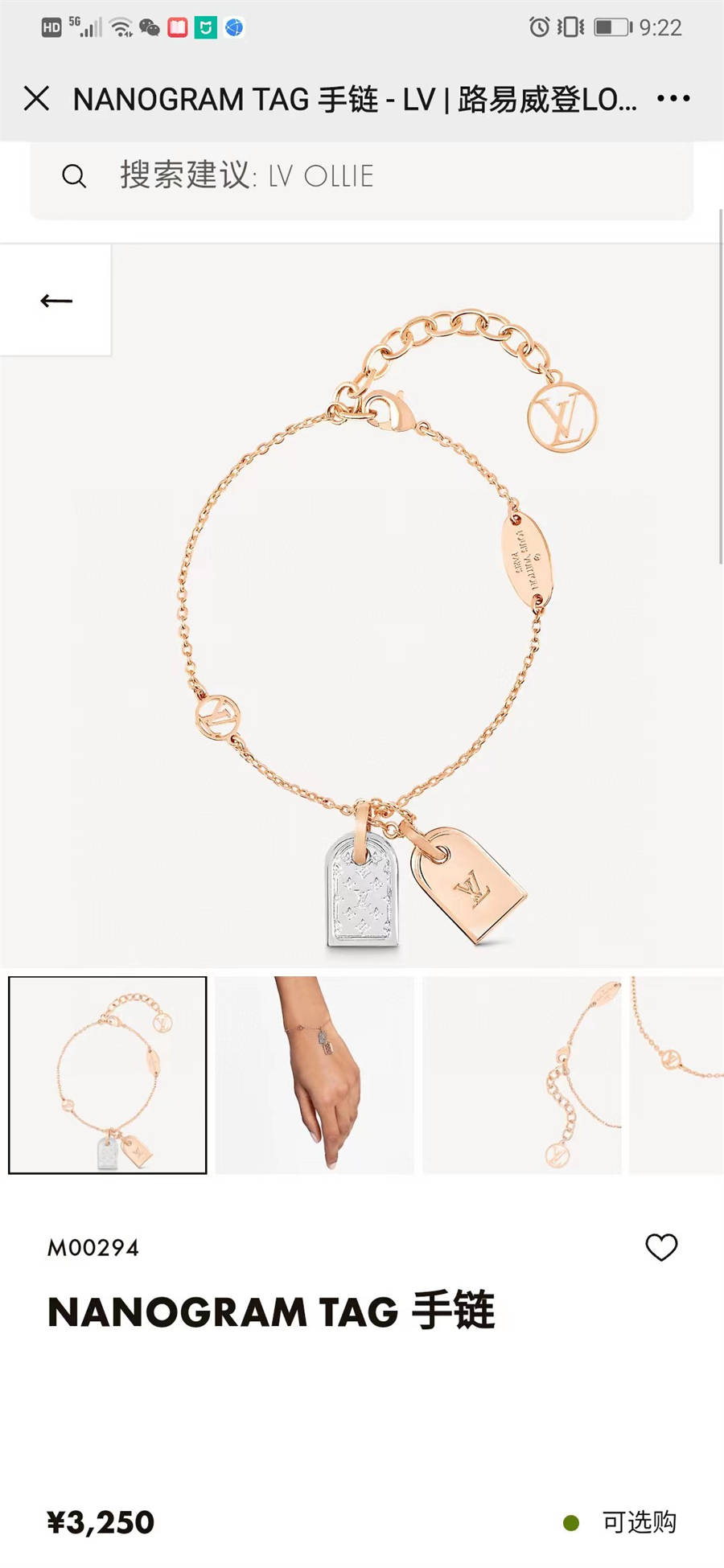Open the three-dot overflow menu

pyautogui.click(x=673, y=99)
